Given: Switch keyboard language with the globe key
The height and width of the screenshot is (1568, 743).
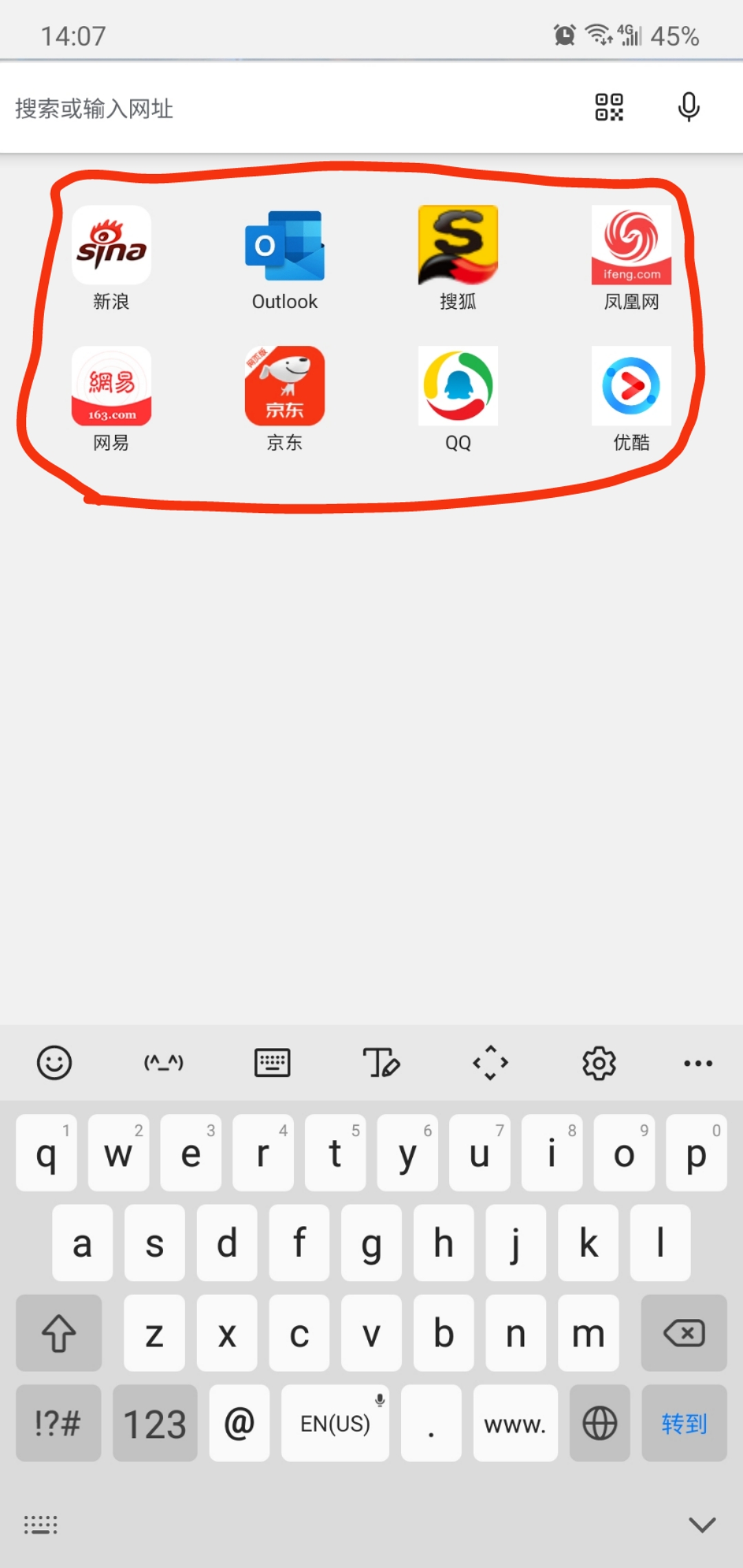Looking at the screenshot, I should pos(600,1423).
